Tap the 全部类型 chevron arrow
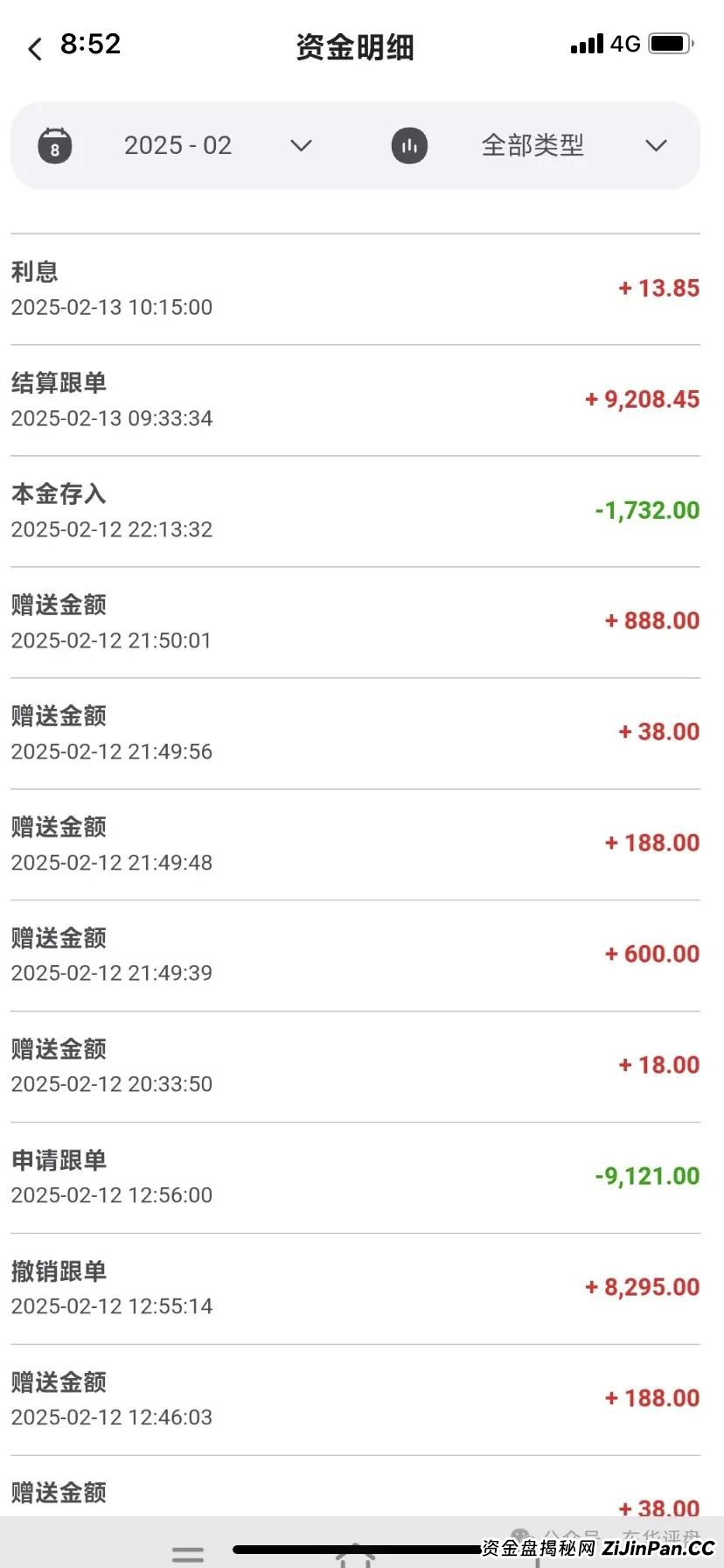724x1568 pixels. coord(656,145)
